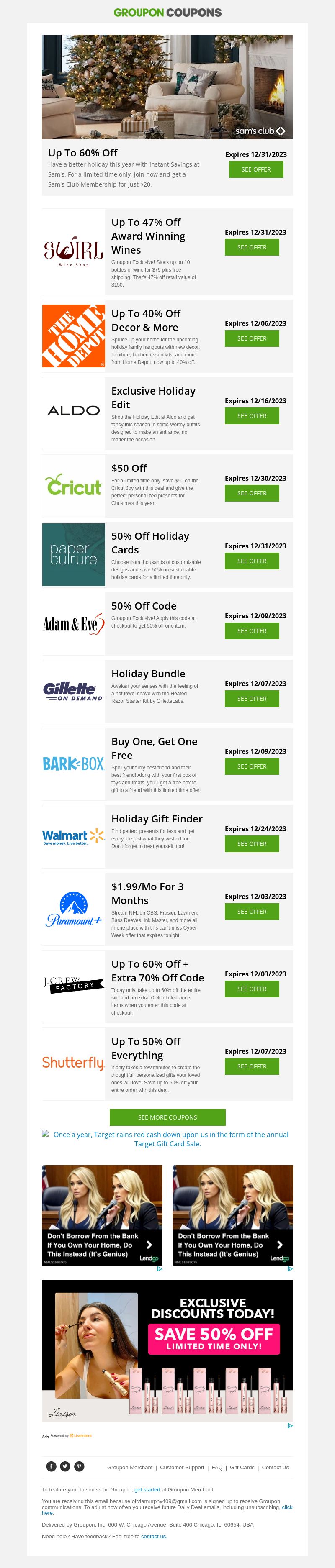Open the Pinterest social icon
The width and height of the screenshot is (335, 1568).
[x=79, y=1466]
